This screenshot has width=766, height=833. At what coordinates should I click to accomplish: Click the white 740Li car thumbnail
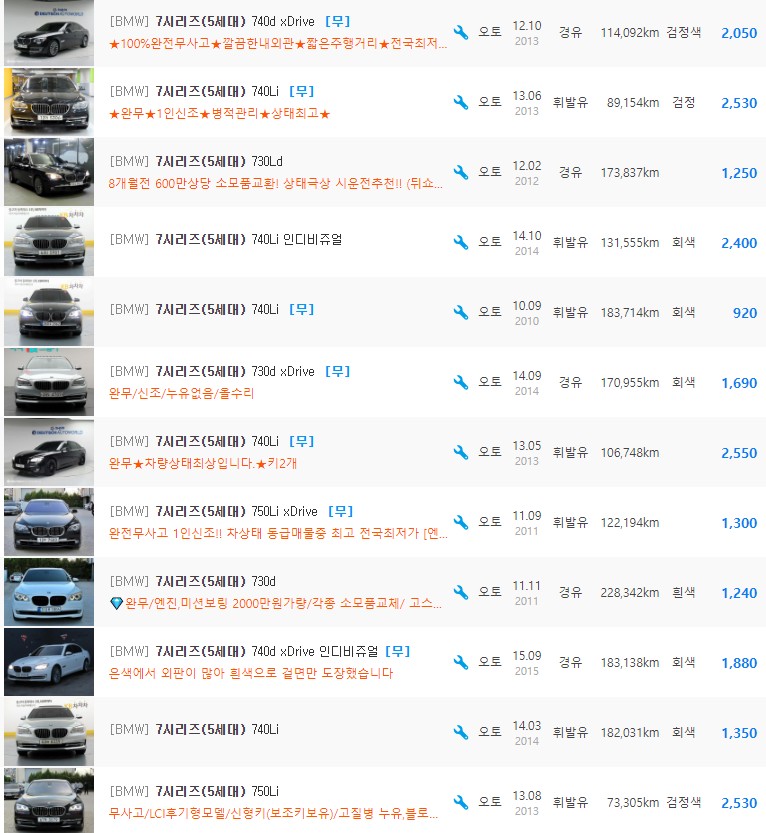pyautogui.click(x=48, y=732)
